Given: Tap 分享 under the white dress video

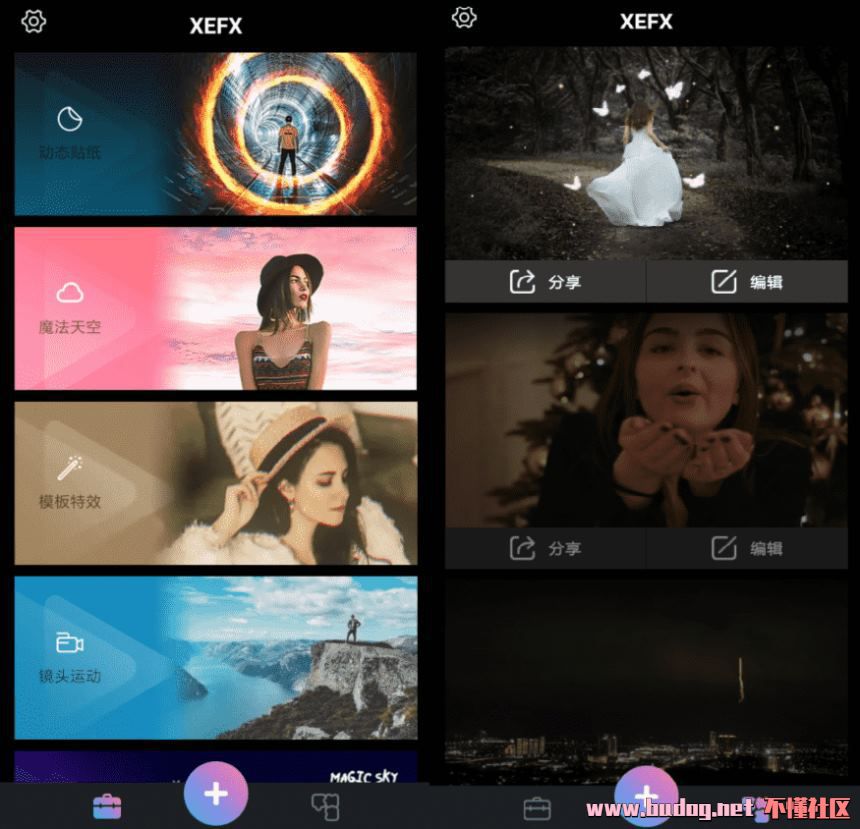Looking at the screenshot, I should 545,282.
